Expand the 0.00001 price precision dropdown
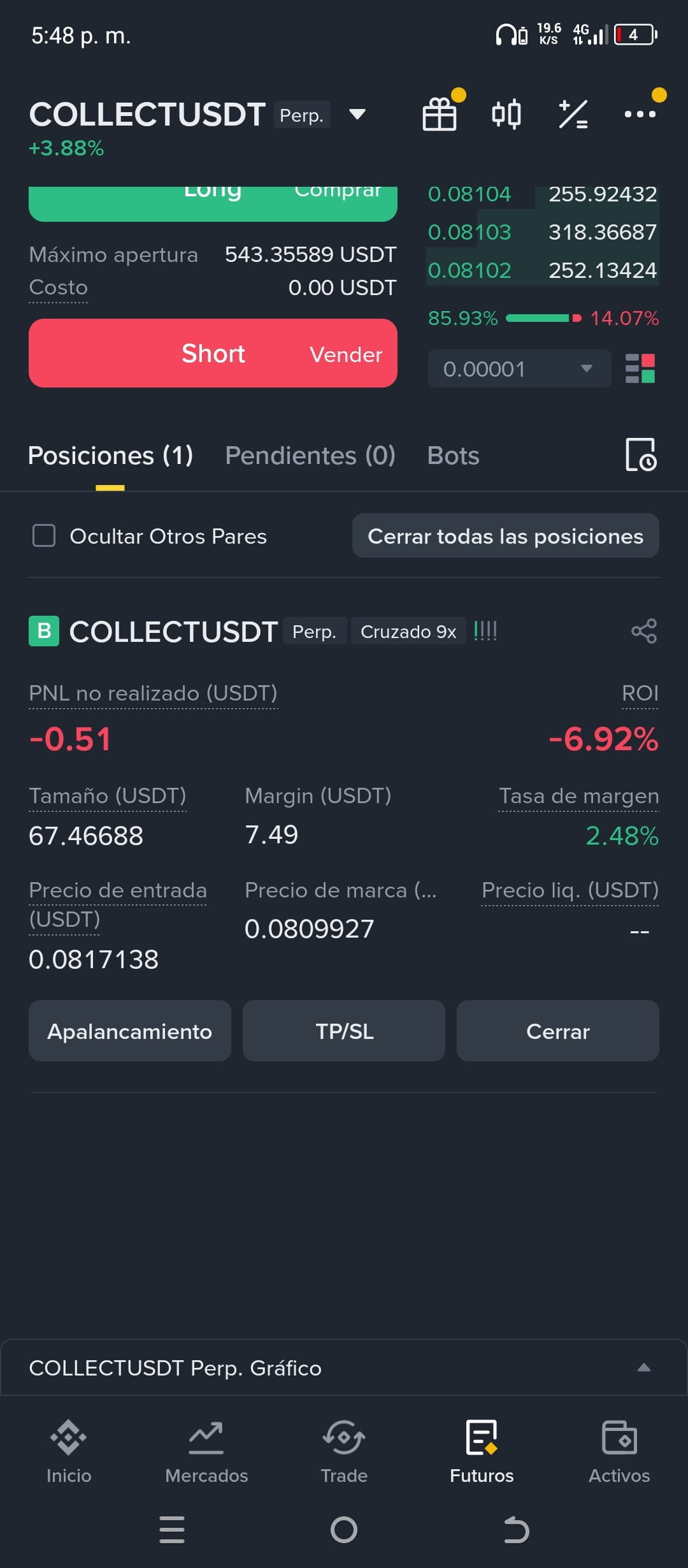The width and height of the screenshot is (688, 1568). coord(519,368)
